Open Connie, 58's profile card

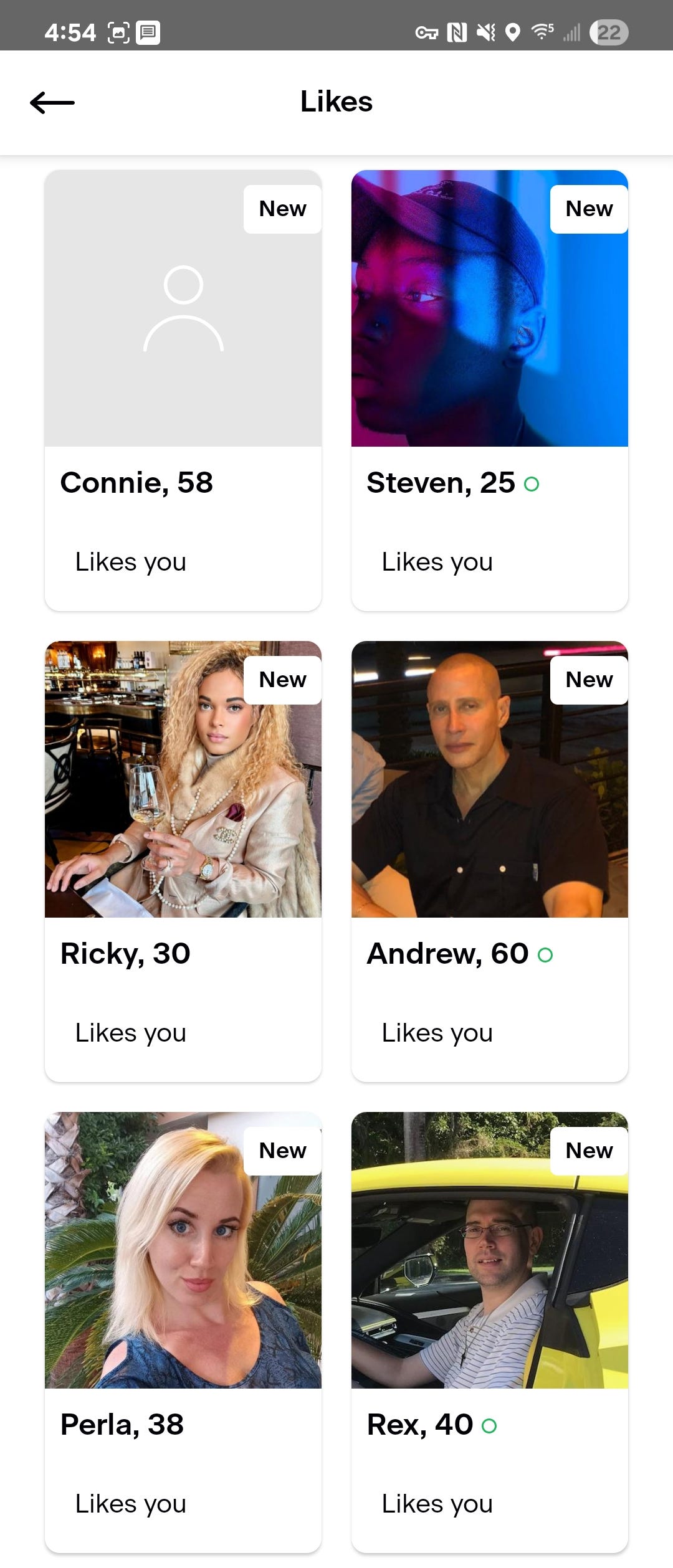coord(183,390)
